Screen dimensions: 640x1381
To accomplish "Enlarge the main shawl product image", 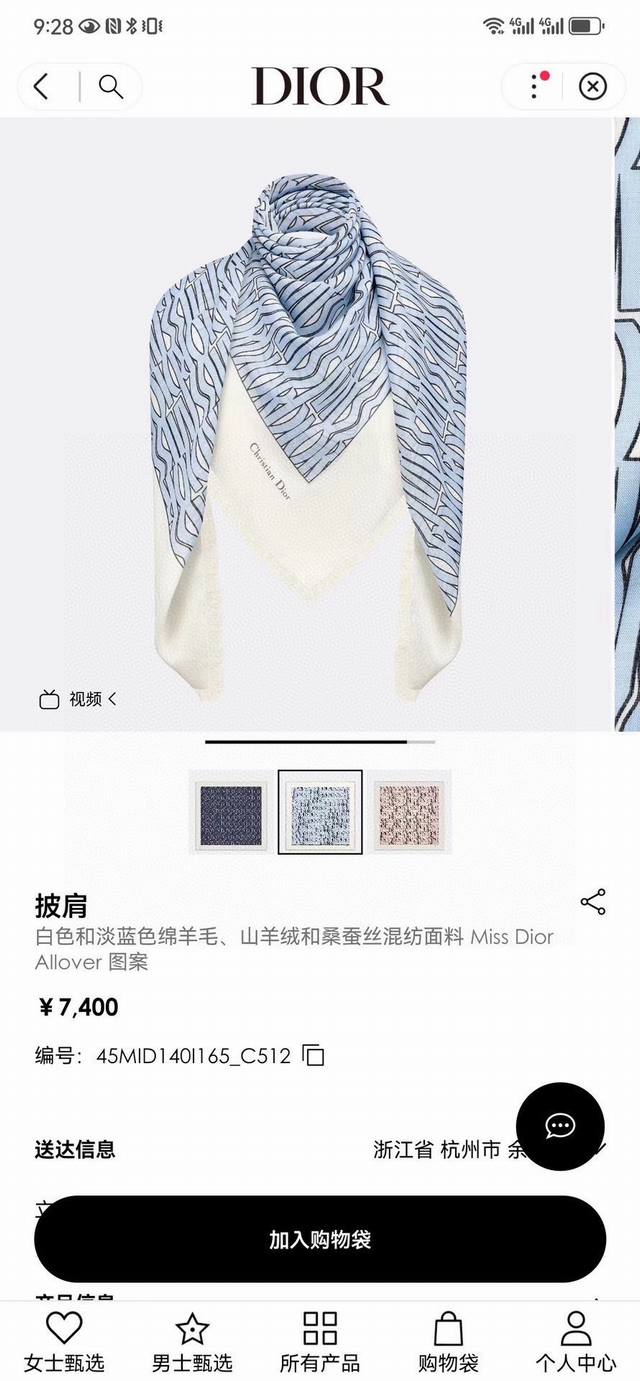I will point(310,420).
